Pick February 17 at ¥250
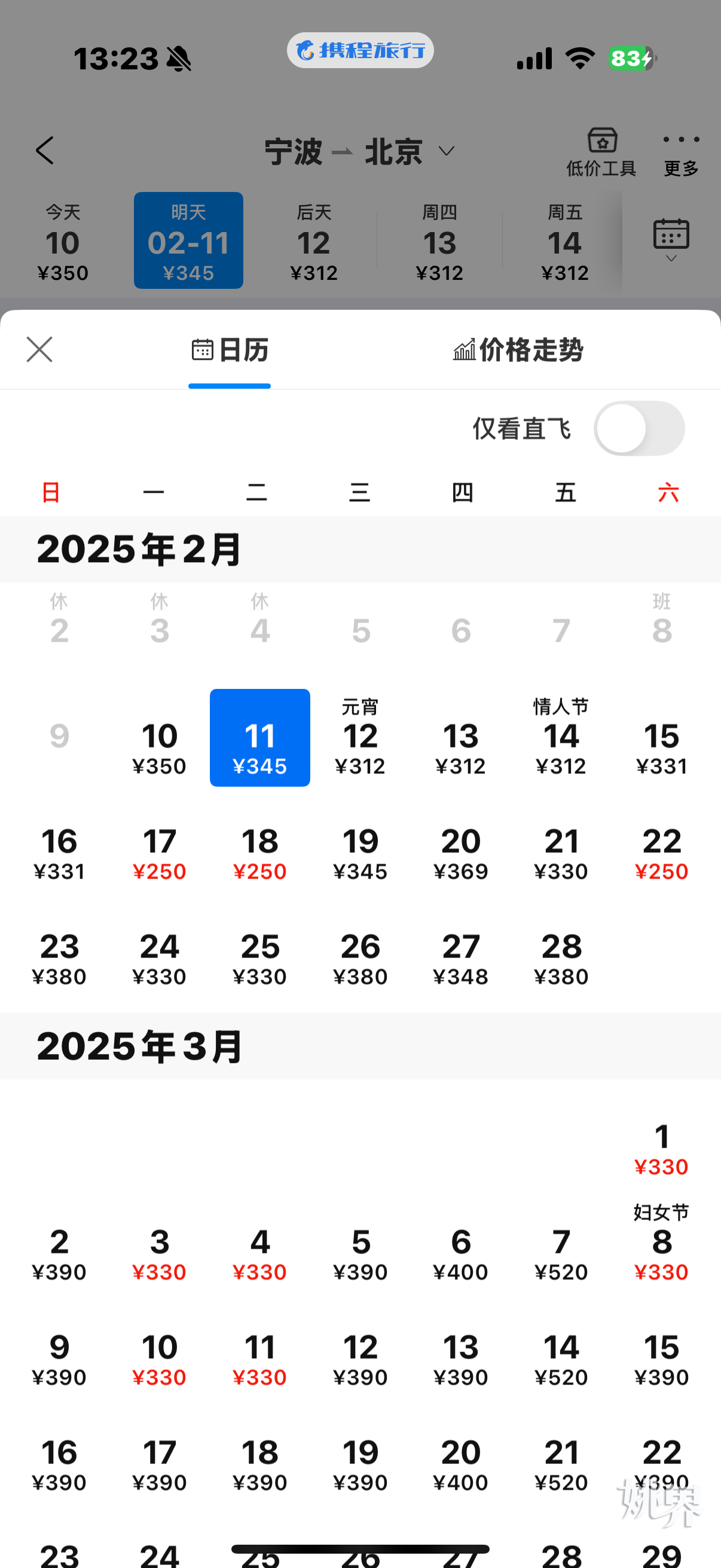This screenshot has width=721, height=1568. click(x=160, y=853)
